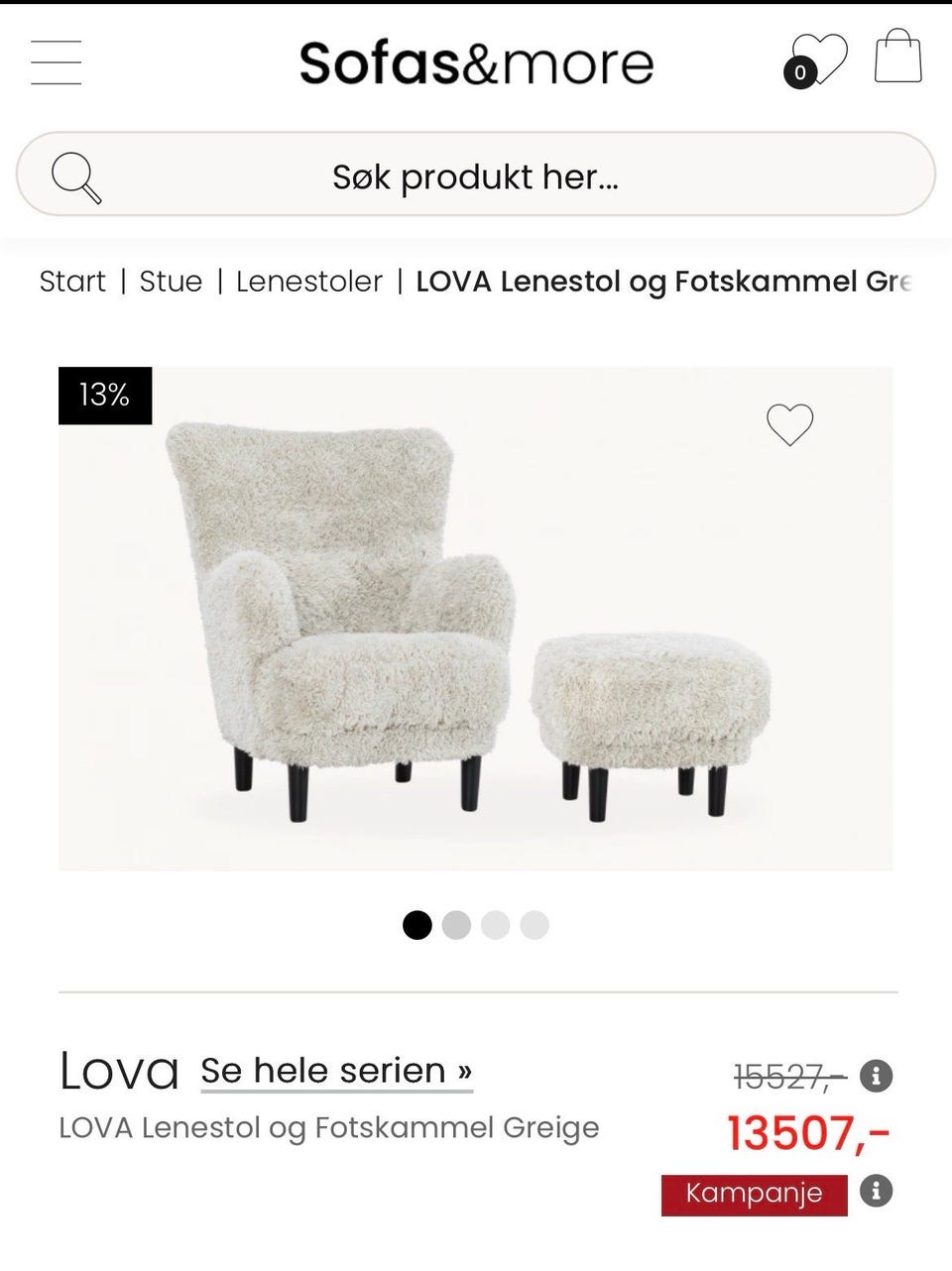Image resolution: width=952 pixels, height=1271 pixels.
Task: Go to the Lenestoler breadcrumb section
Action: point(308,282)
